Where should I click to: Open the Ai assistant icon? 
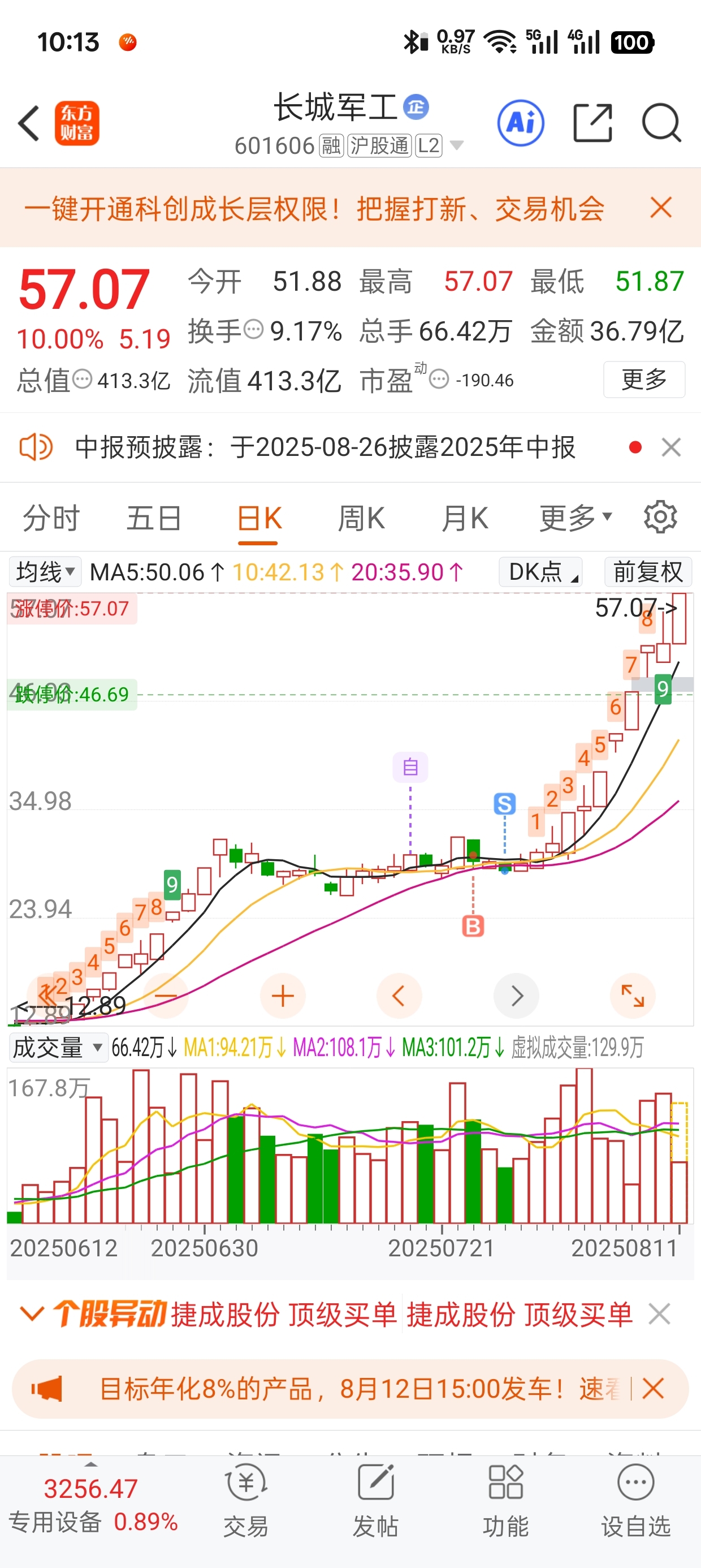(520, 123)
